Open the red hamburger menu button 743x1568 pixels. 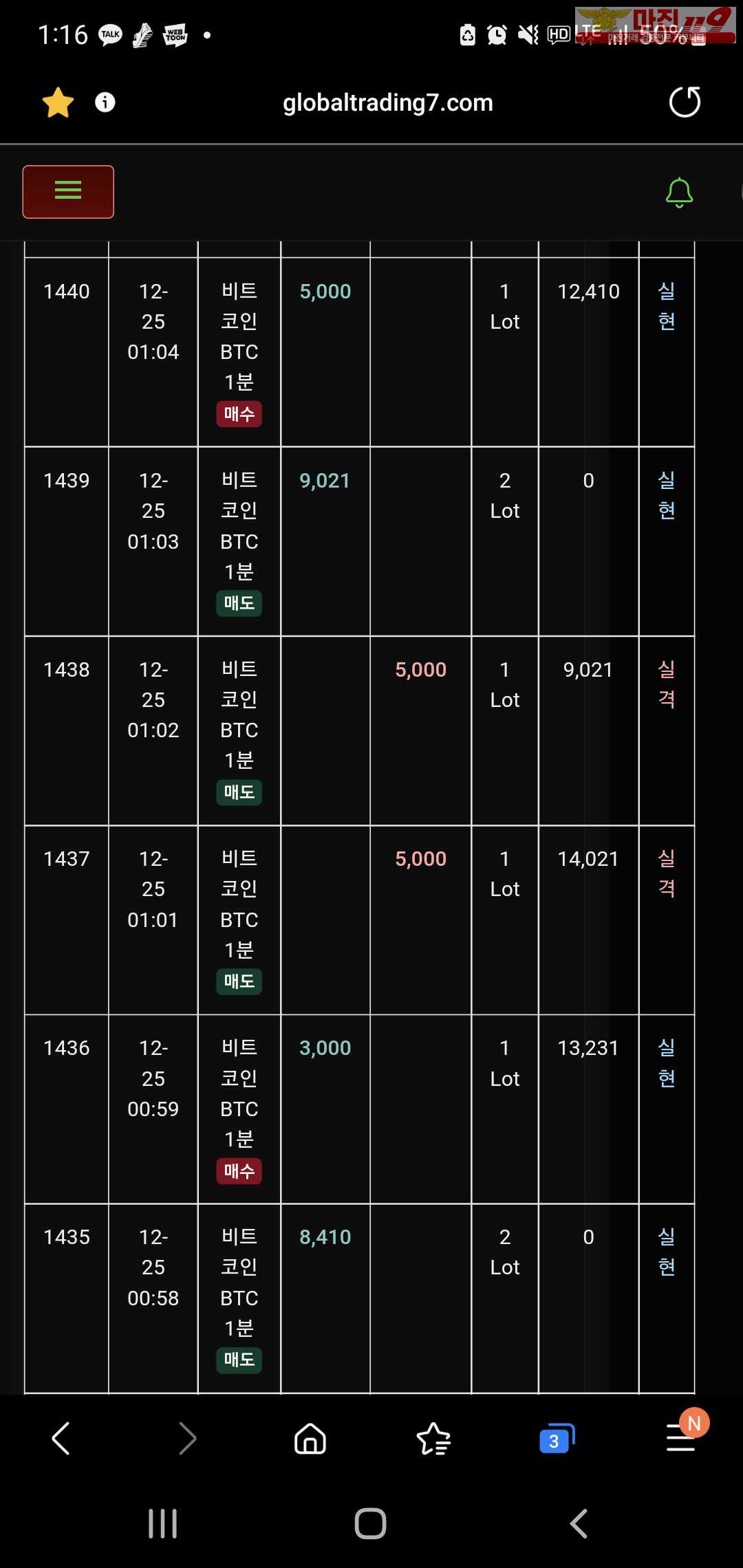(68, 192)
